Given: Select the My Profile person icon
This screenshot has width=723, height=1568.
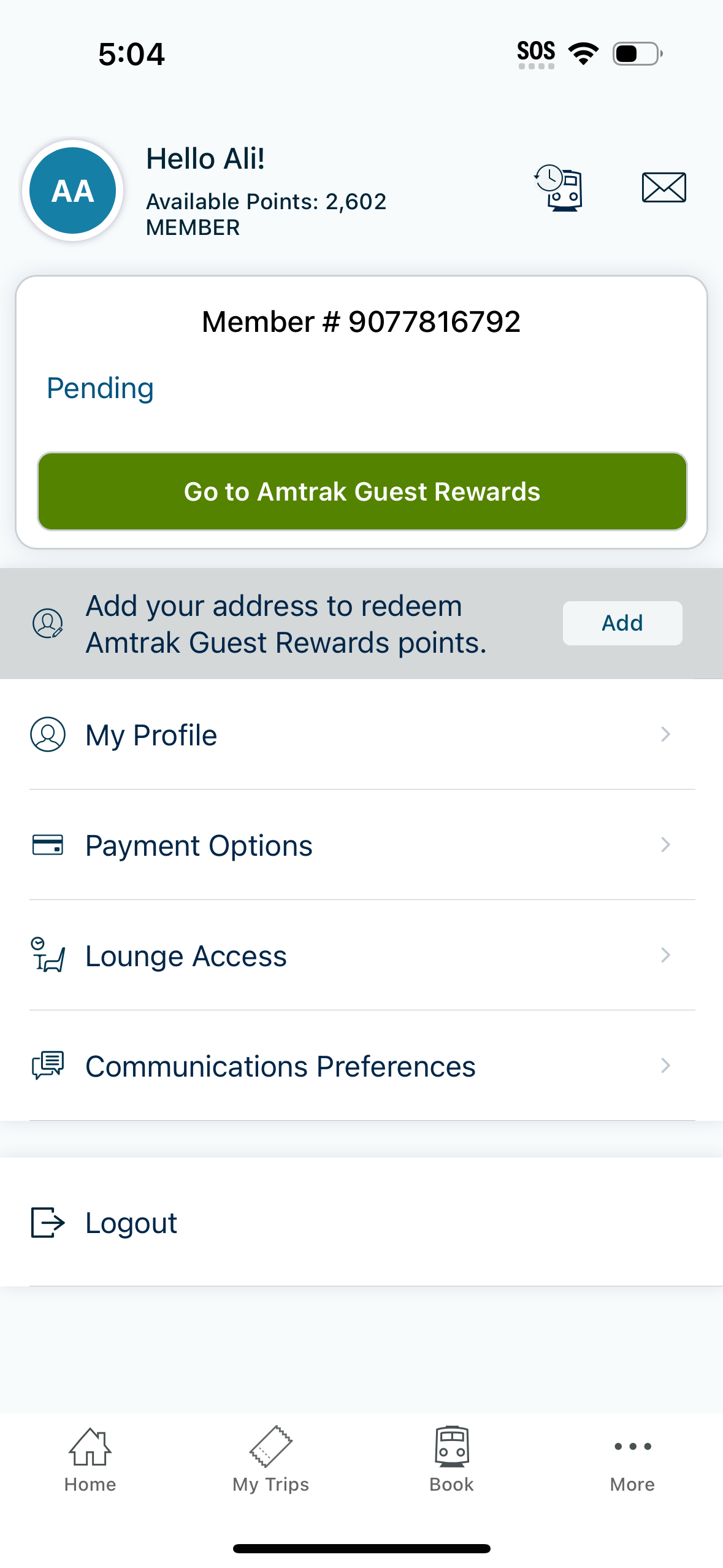Looking at the screenshot, I should coord(48,734).
